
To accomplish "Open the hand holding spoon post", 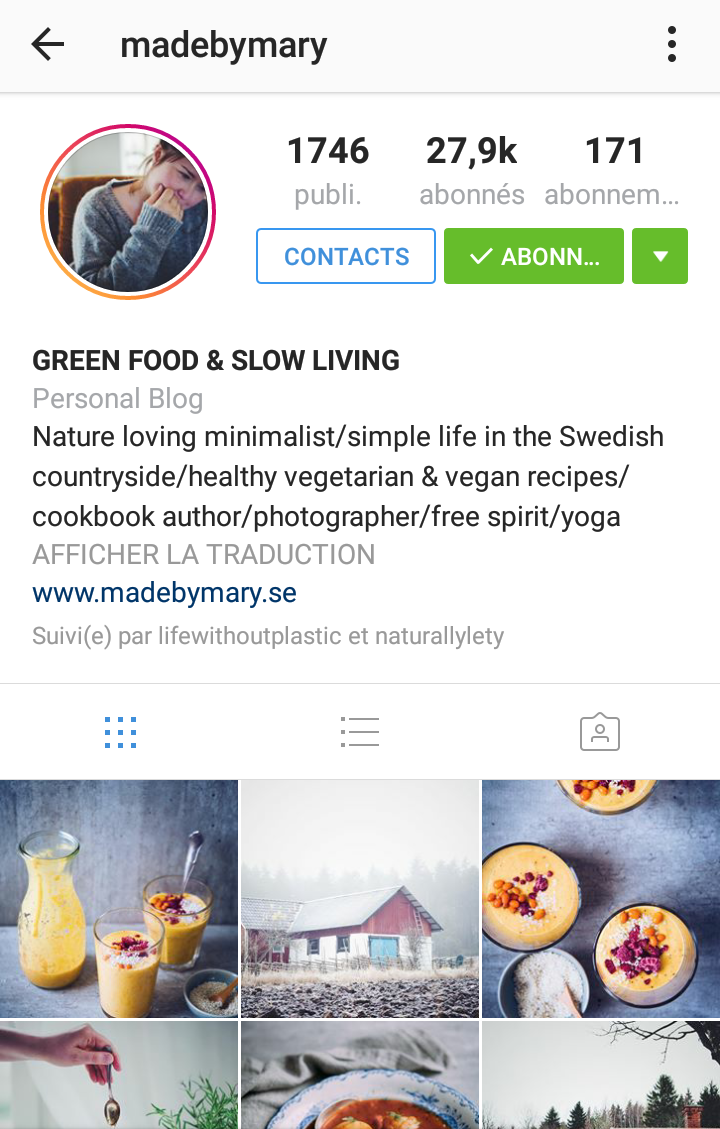I will click(x=118, y=1075).
